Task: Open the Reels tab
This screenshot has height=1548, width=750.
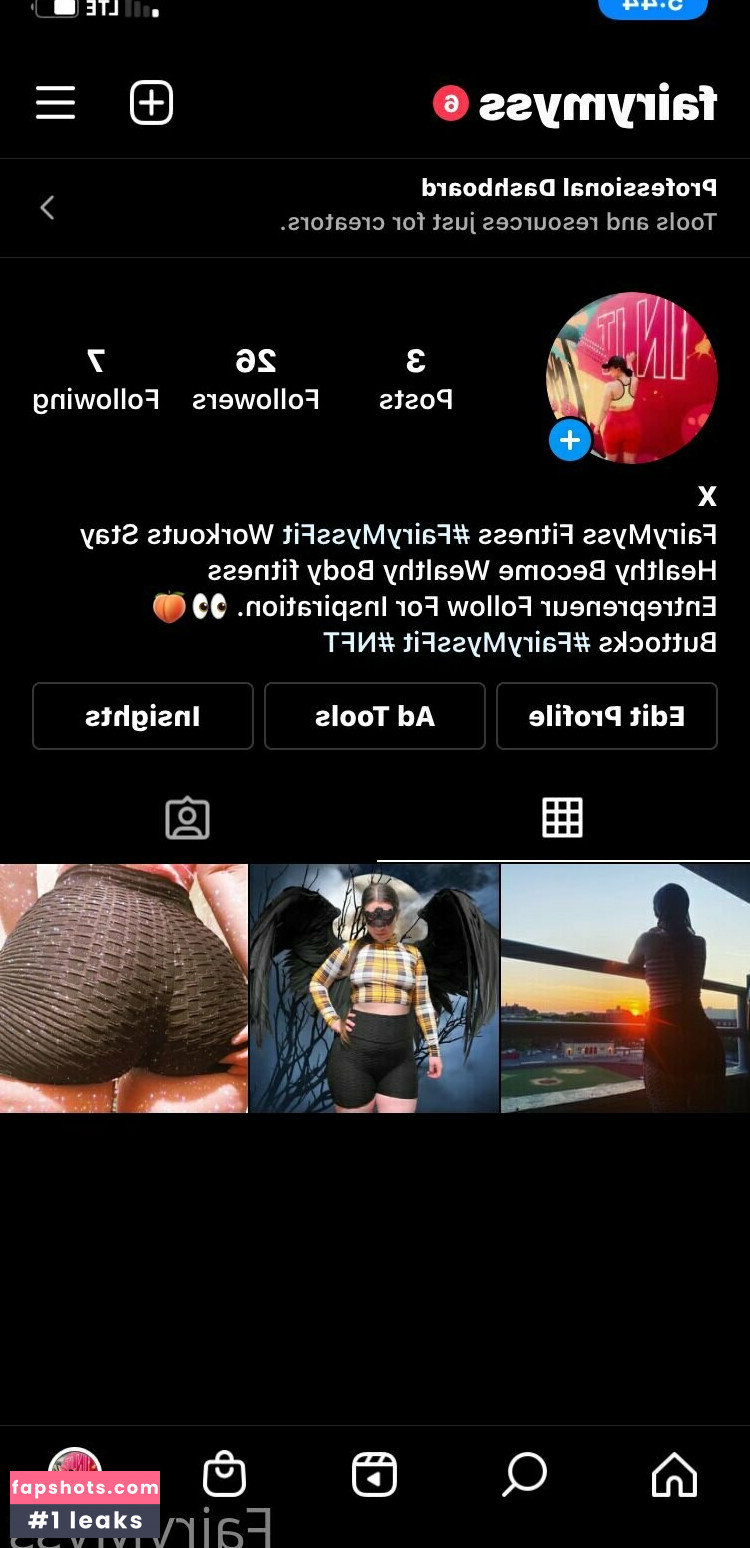Action: point(375,1474)
